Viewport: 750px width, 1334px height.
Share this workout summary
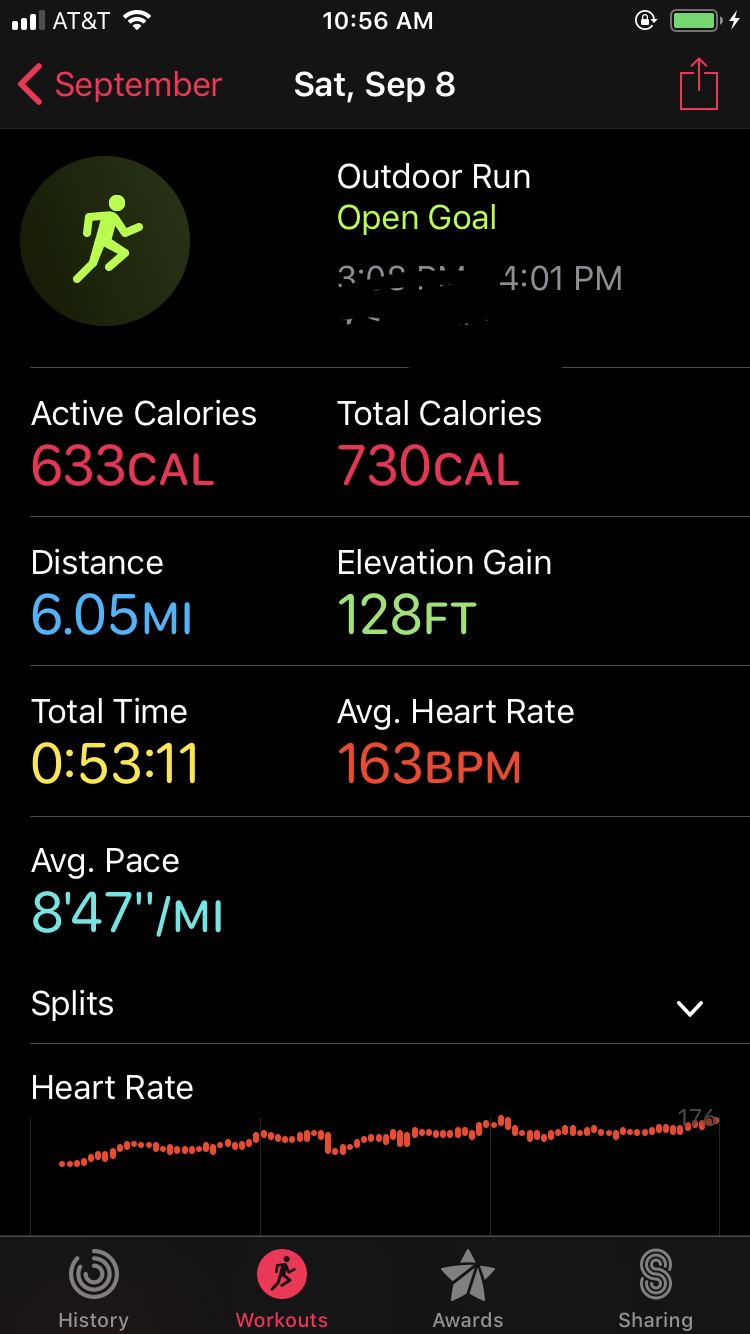click(x=698, y=85)
